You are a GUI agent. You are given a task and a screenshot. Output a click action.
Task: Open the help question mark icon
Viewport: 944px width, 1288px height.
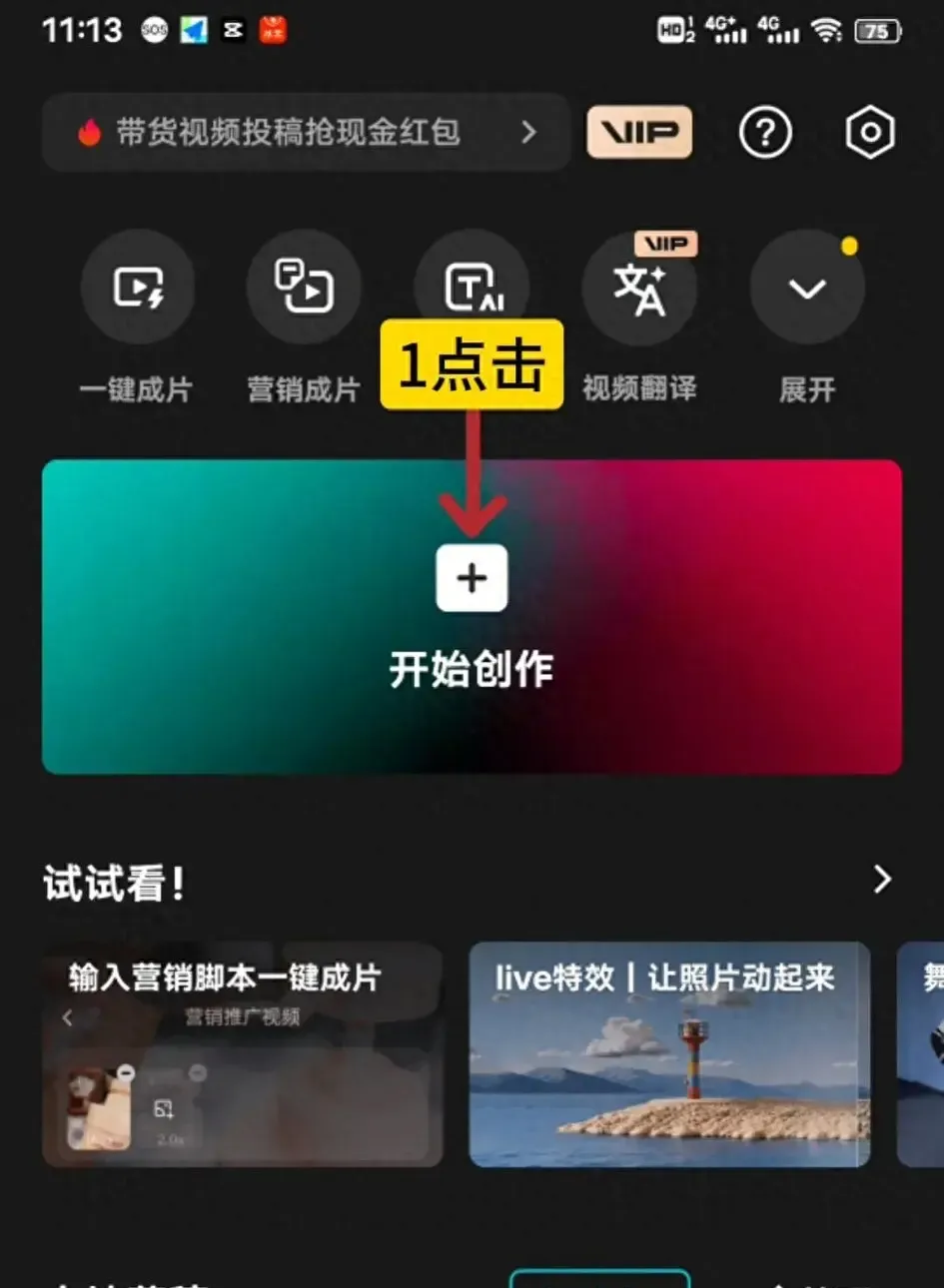(765, 132)
